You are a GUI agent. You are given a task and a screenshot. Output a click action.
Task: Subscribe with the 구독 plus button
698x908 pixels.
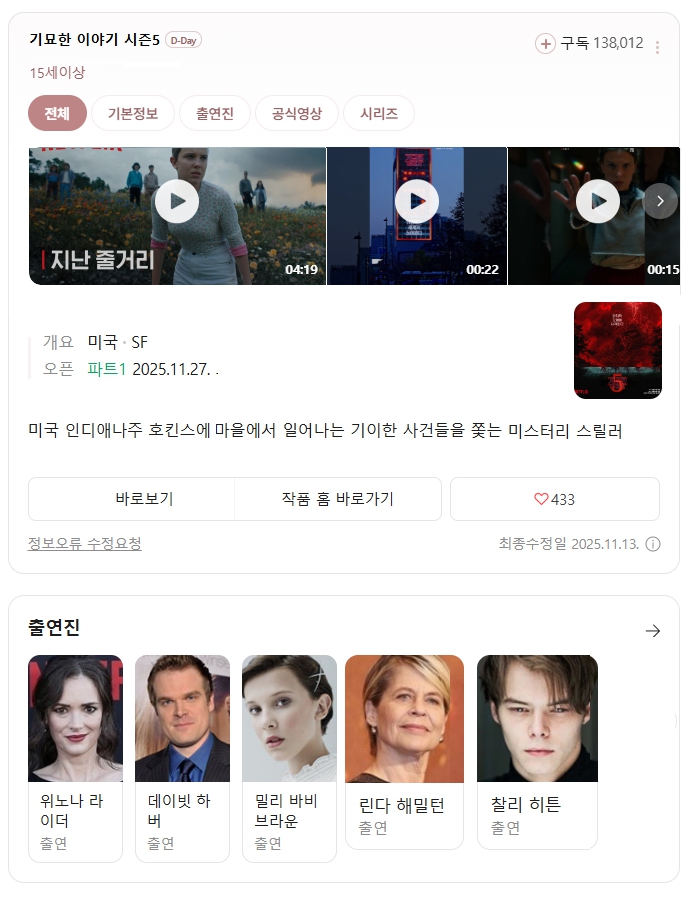point(546,43)
